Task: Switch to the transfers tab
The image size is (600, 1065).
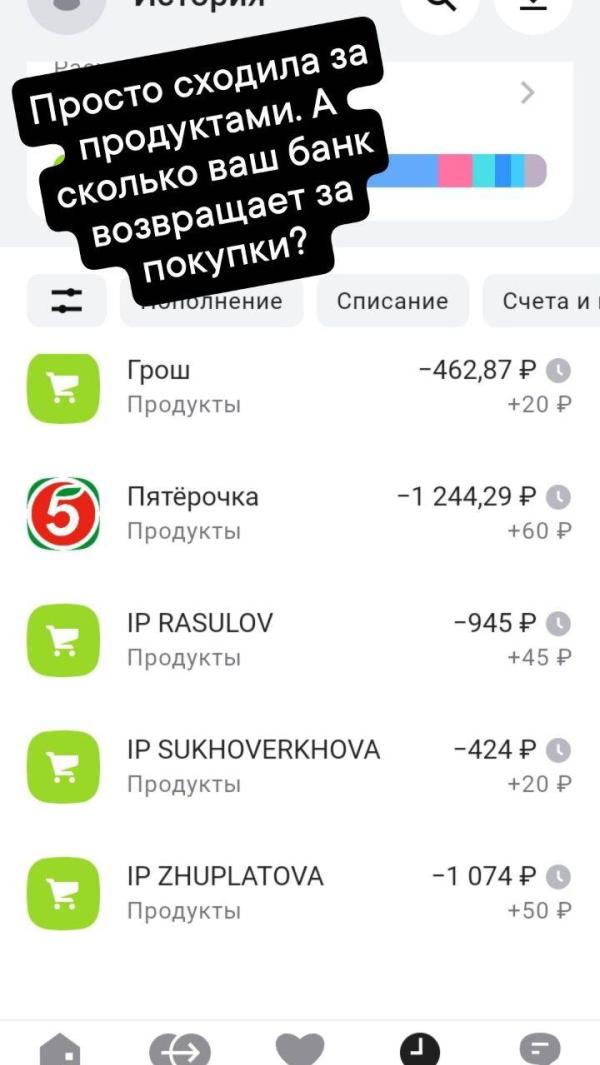Action: [x=180, y=1049]
